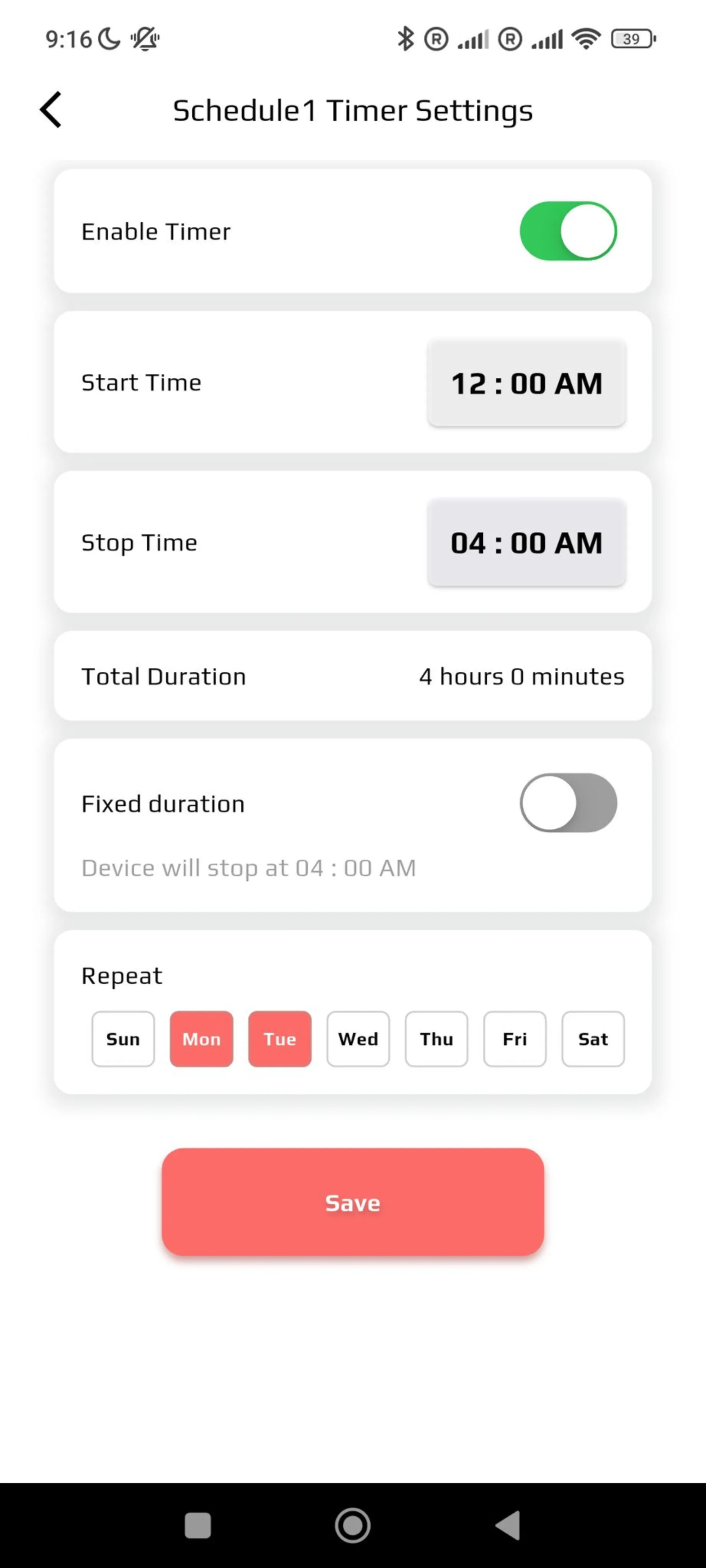Go back from Schedule1 Timer Settings
The height and width of the screenshot is (1568, 706).
pos(51,110)
